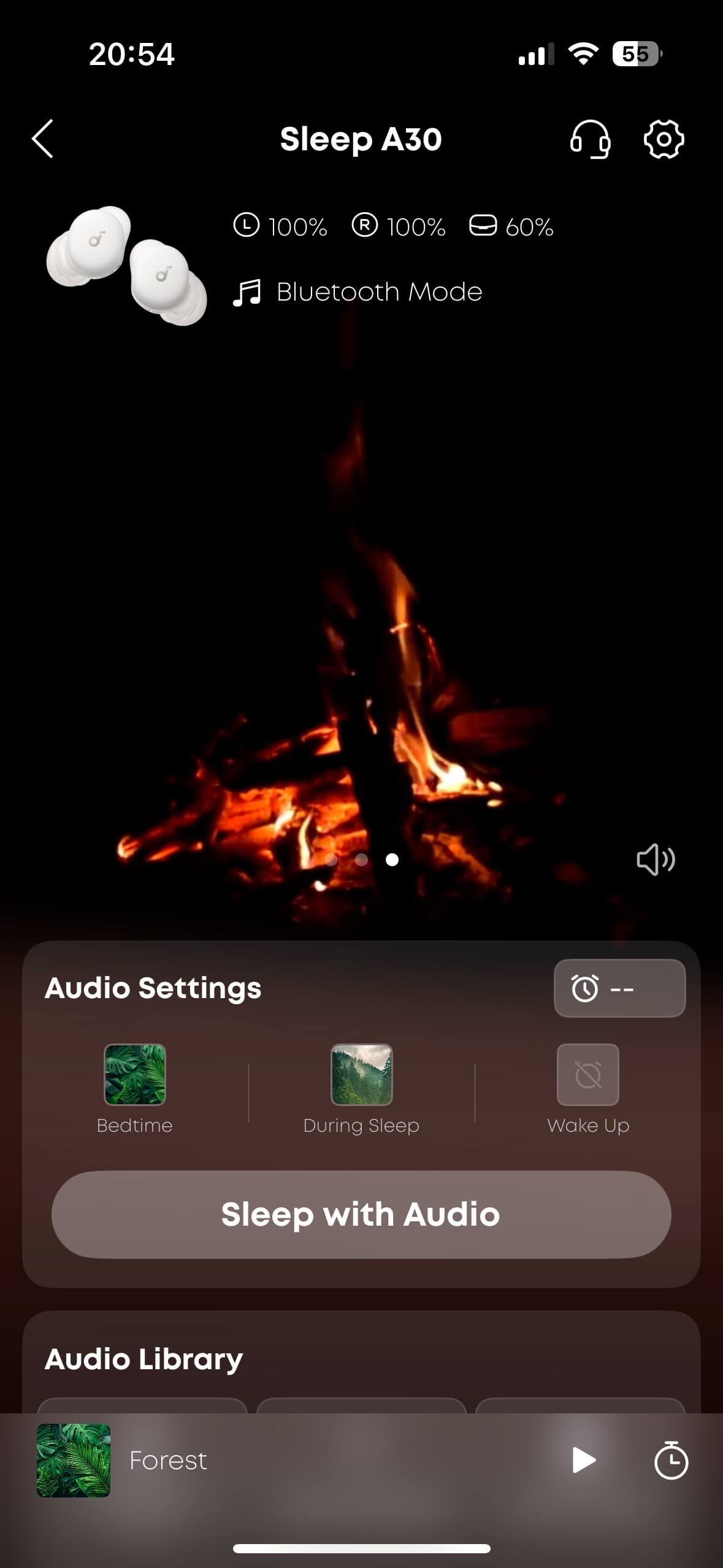
Task: Mute the campfire scene sound
Action: (x=656, y=859)
